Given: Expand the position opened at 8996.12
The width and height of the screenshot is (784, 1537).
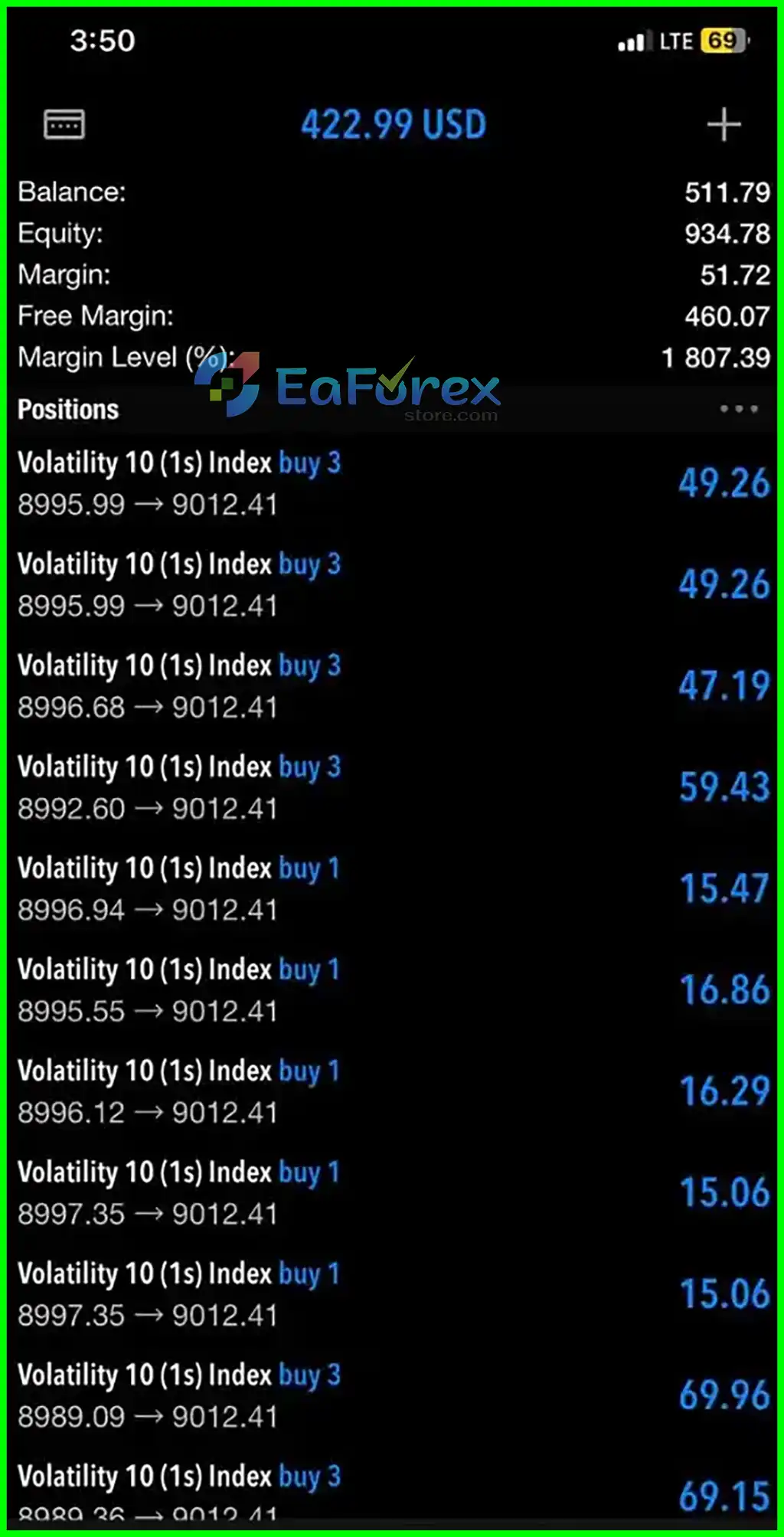Looking at the screenshot, I should tap(392, 1091).
